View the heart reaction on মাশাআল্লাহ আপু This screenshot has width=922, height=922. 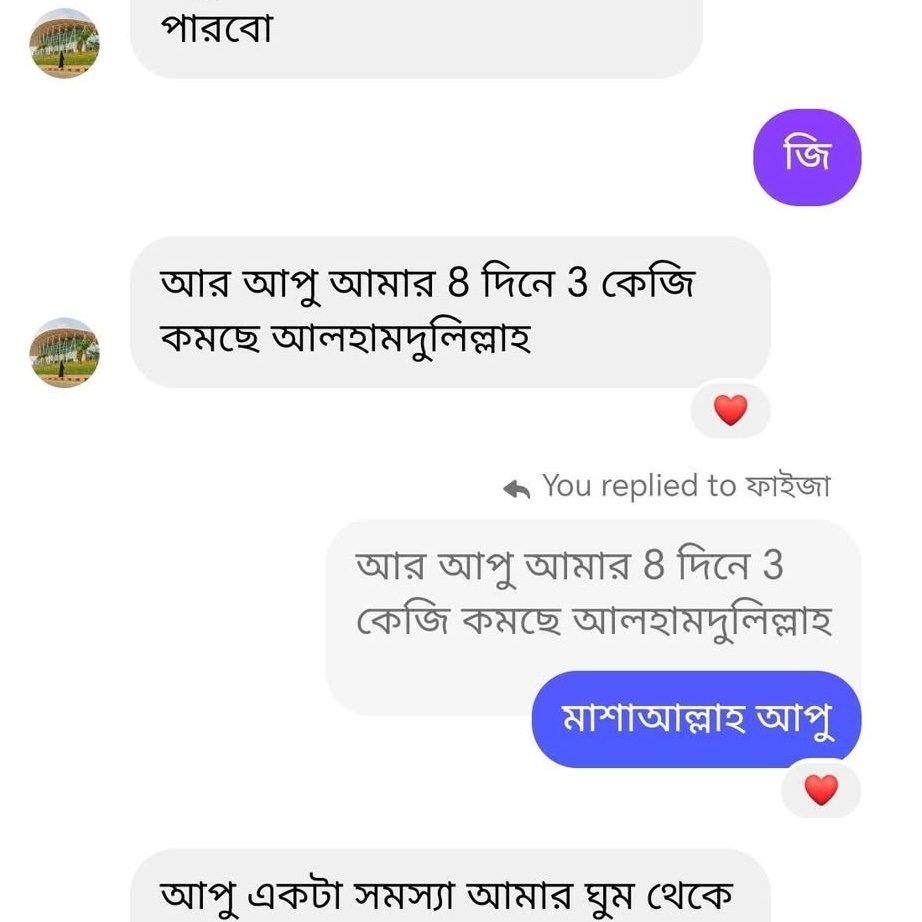[x=820, y=790]
